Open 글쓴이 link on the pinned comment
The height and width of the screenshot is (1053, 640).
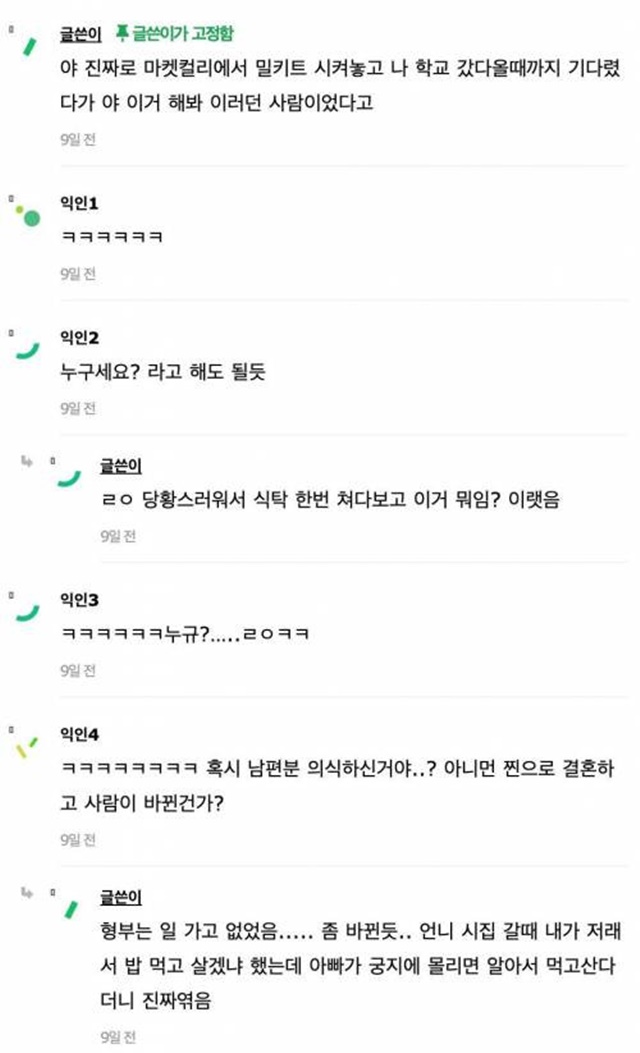pyautogui.click(x=81, y=34)
